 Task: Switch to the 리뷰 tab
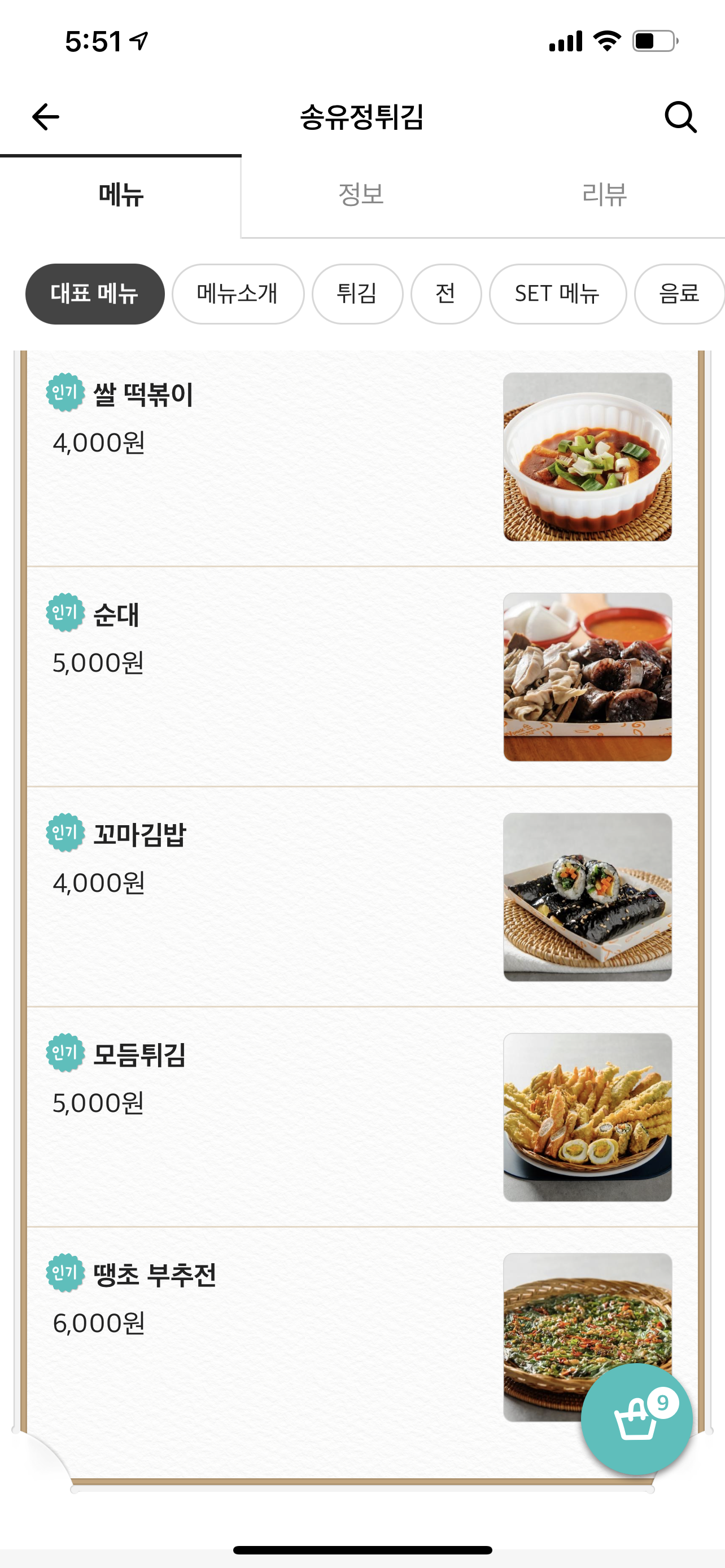pos(604,195)
